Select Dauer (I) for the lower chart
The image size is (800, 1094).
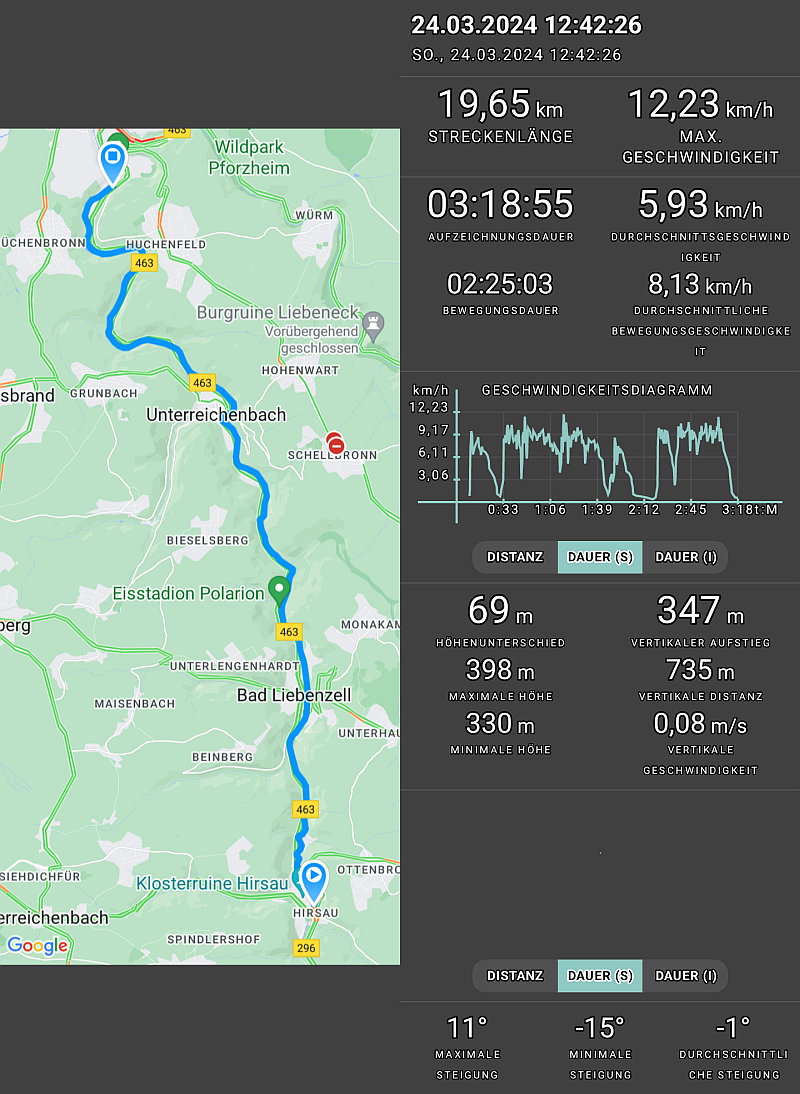pos(685,976)
